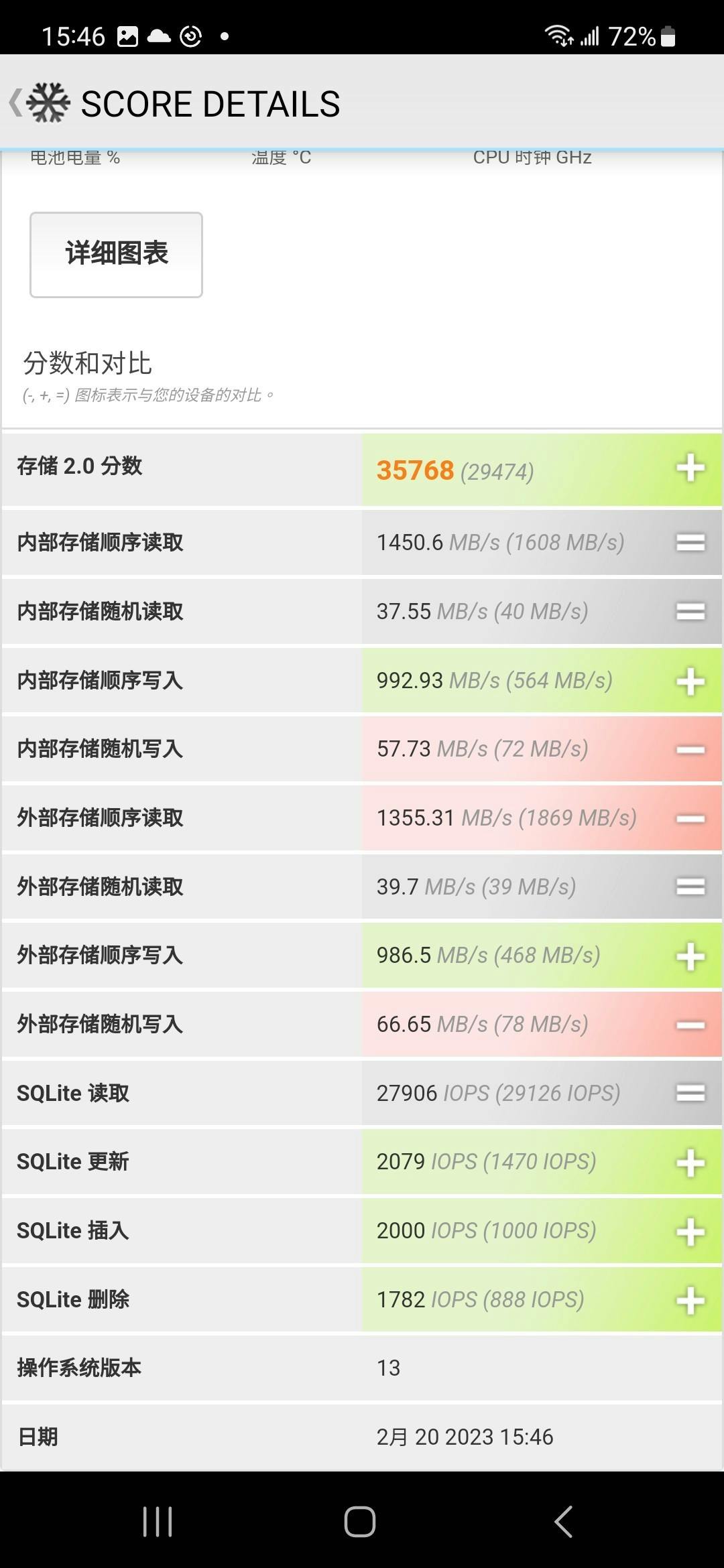724x1568 pixels.
Task: Tap the system home button
Action: [x=360, y=1521]
